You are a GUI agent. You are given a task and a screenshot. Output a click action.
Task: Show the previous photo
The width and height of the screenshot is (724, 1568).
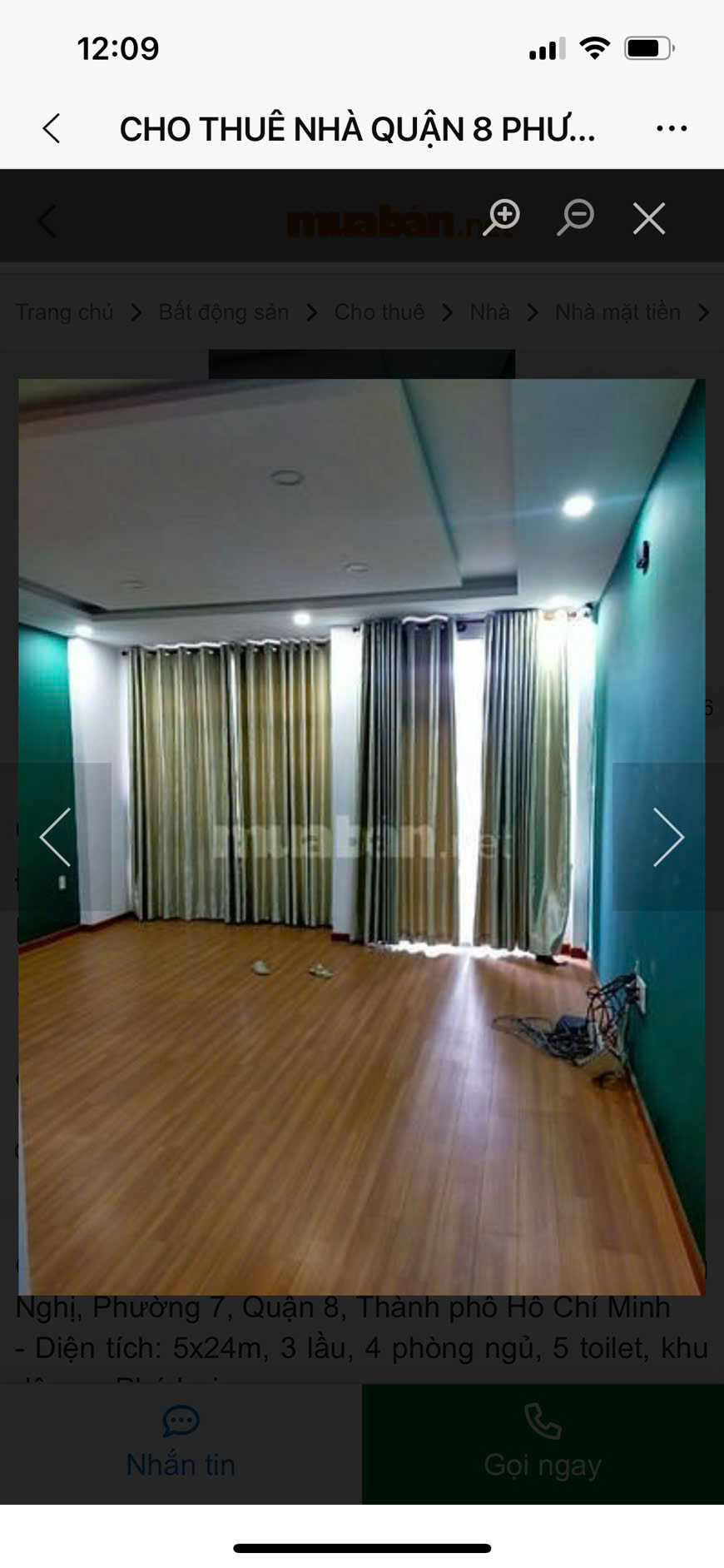pyautogui.click(x=57, y=837)
